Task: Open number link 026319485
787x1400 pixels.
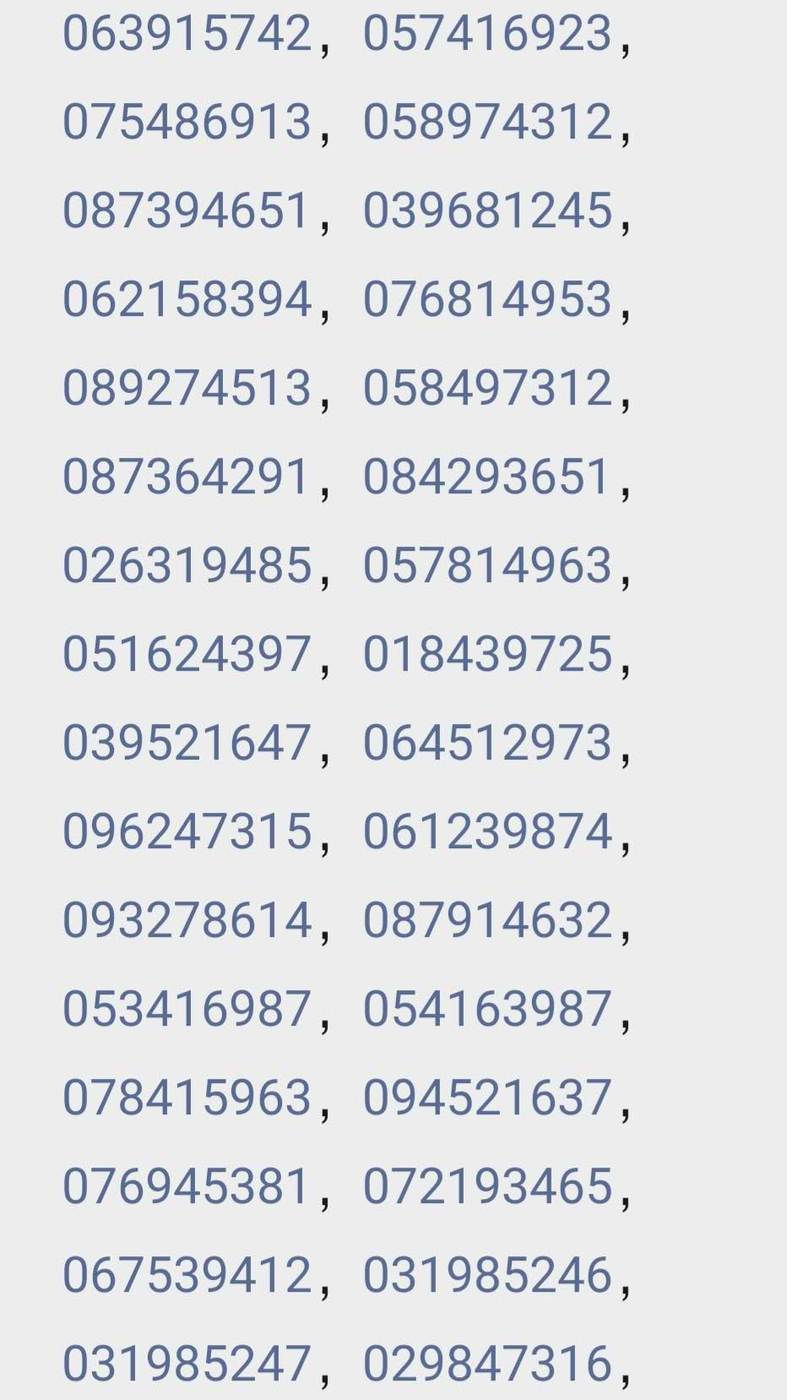Action: (x=187, y=565)
